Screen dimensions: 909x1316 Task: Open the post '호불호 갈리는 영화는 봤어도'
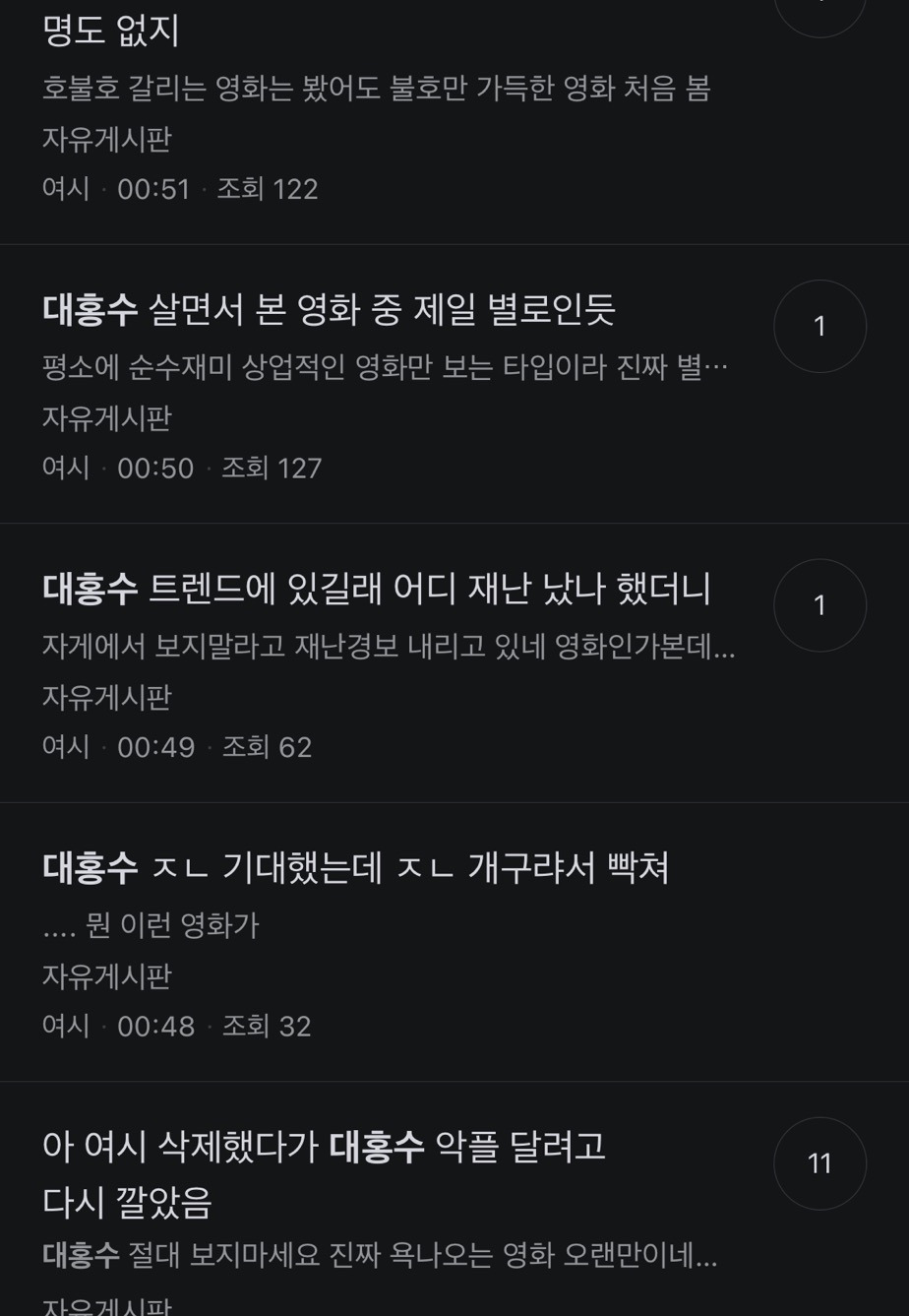point(376,89)
